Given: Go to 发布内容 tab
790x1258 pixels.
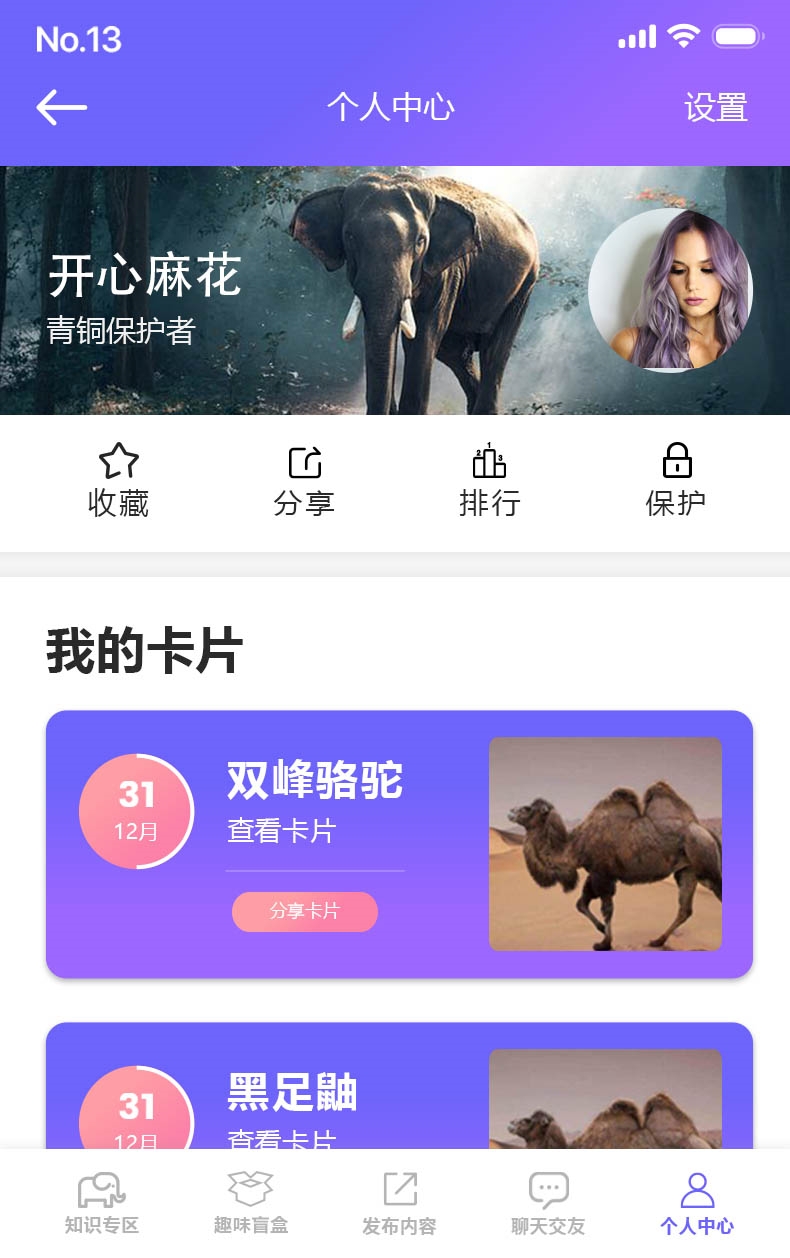Looking at the screenshot, I should 399,1204.
